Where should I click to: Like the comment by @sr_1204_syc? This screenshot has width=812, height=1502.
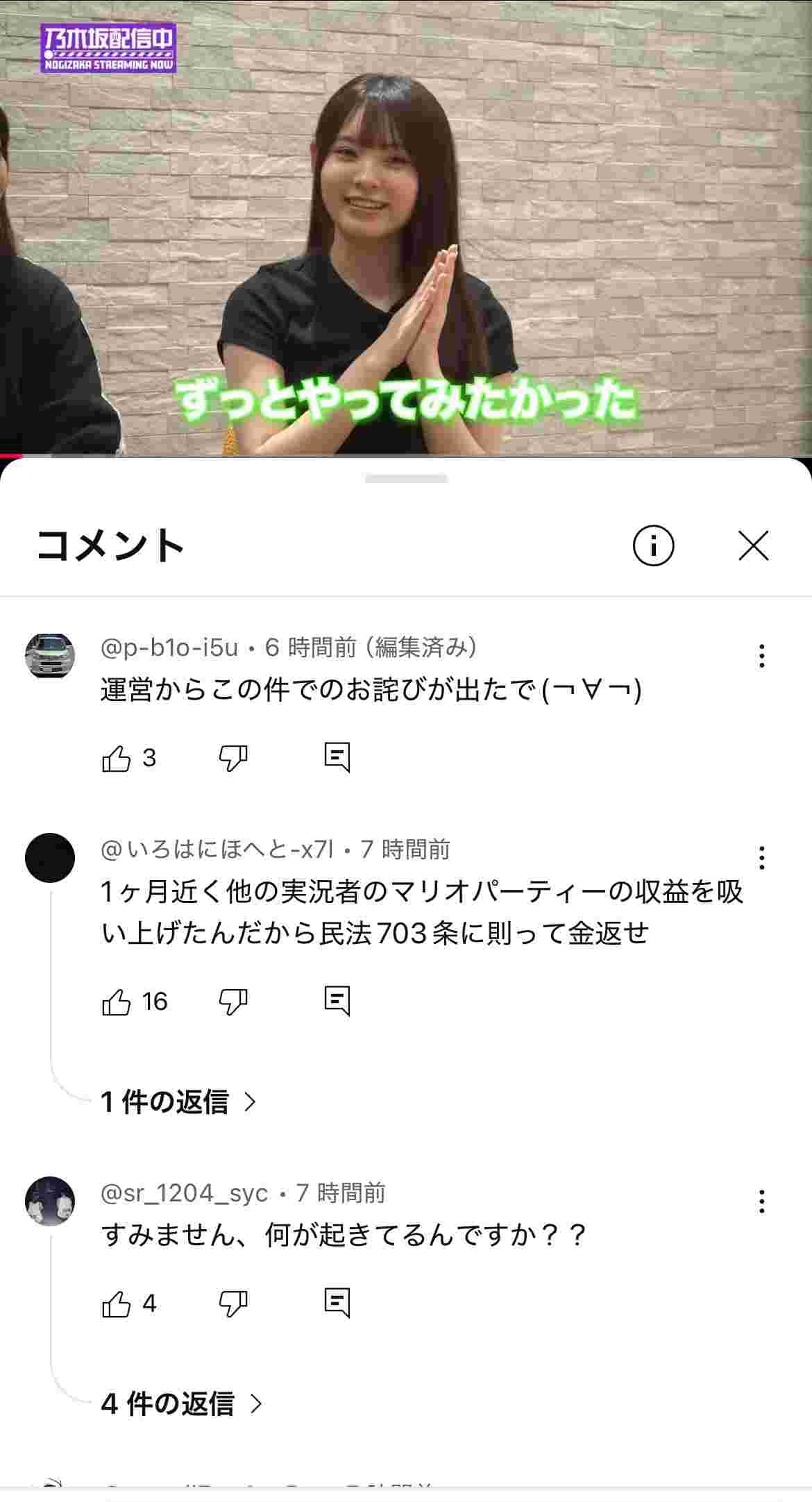coord(117,1304)
